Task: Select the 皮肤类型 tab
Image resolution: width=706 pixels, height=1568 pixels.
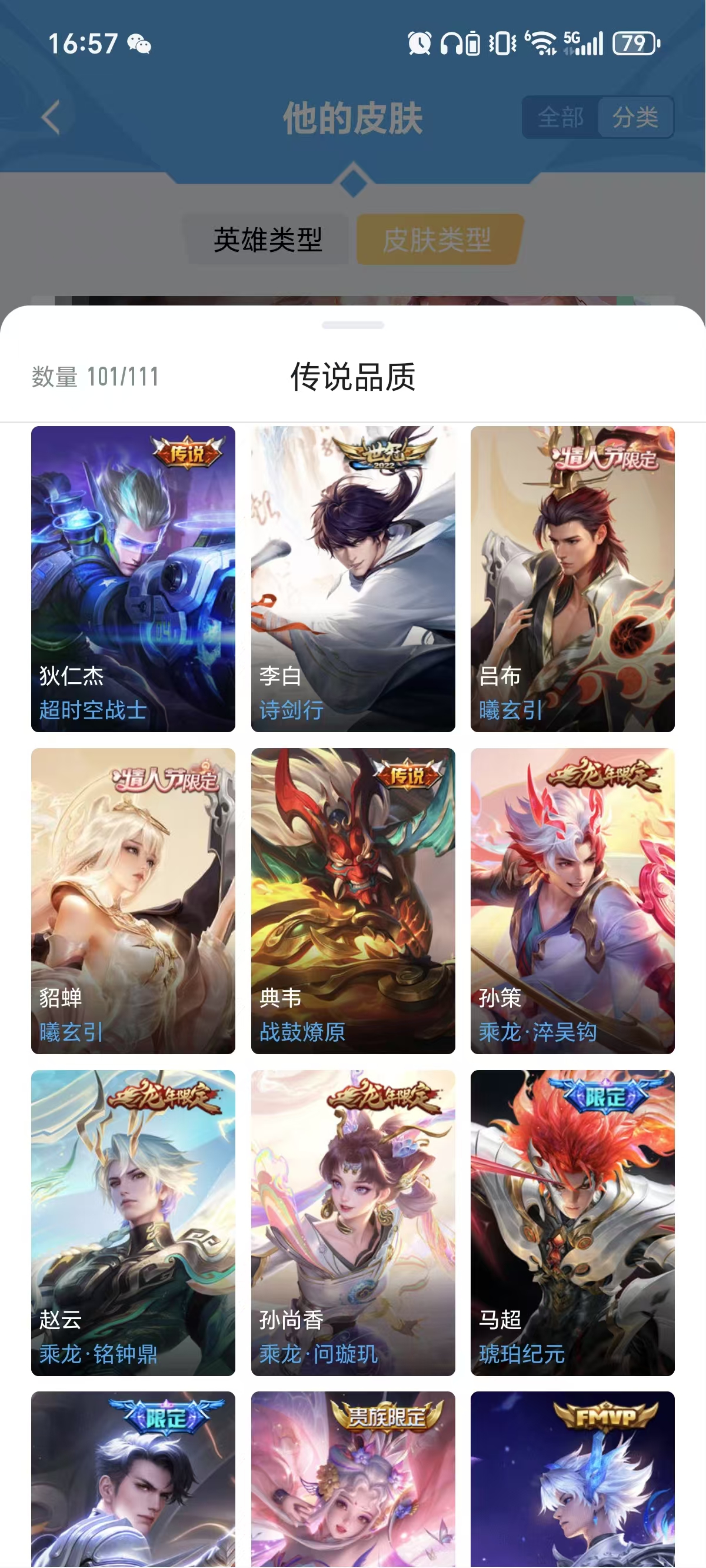Action: pyautogui.click(x=437, y=239)
